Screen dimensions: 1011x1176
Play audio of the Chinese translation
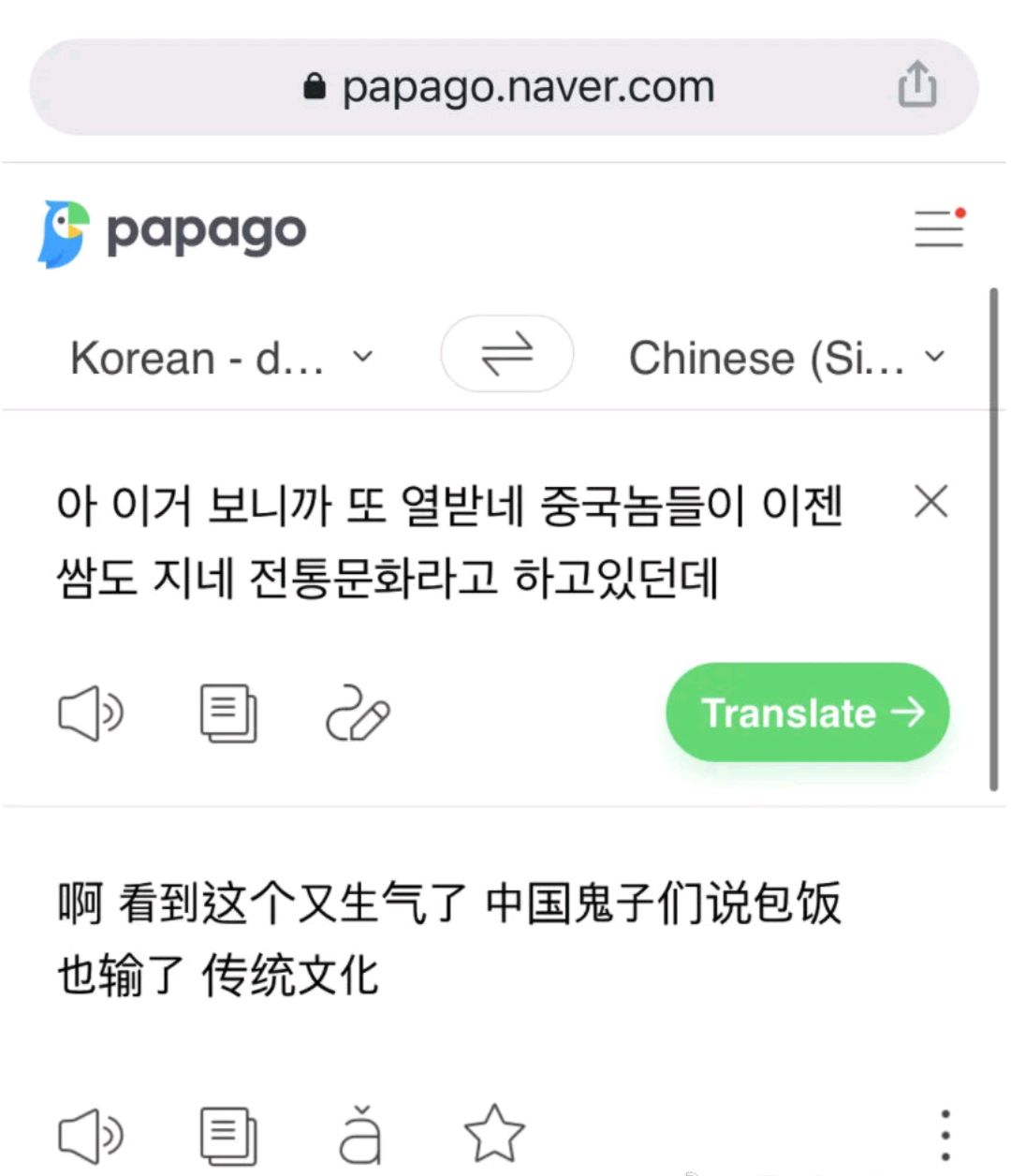coord(92,1133)
